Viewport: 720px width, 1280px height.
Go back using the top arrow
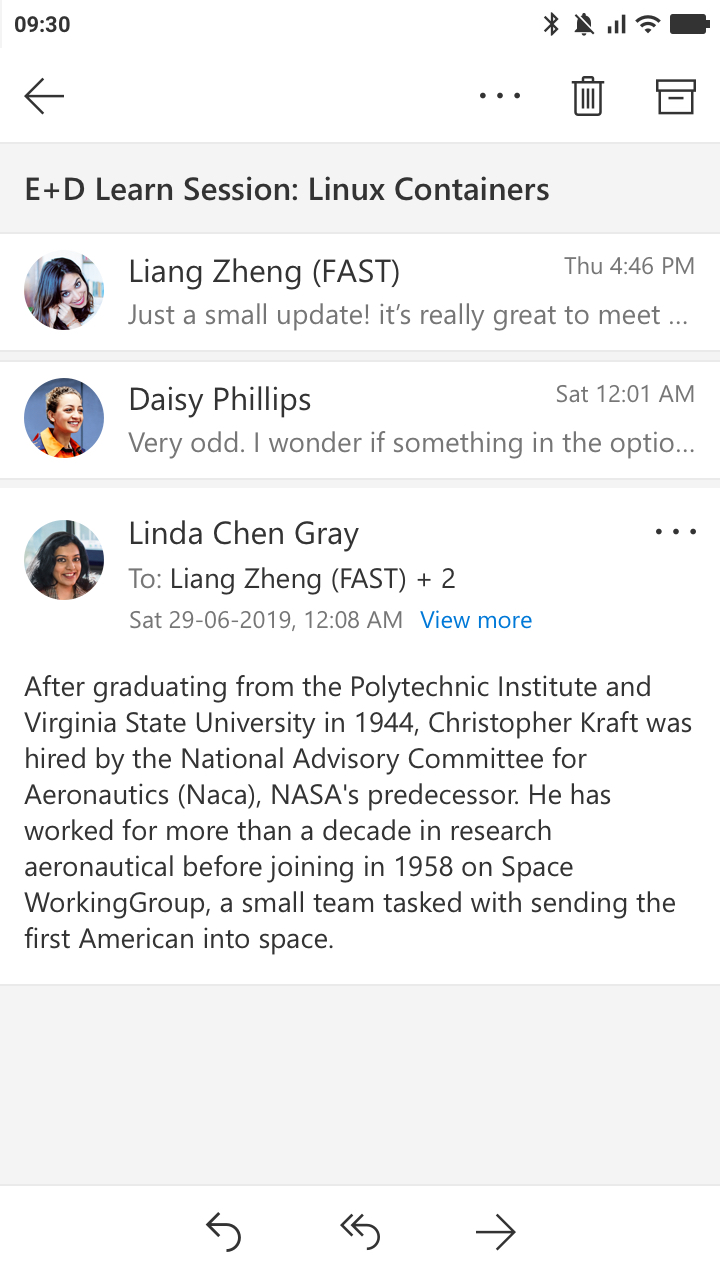[x=44, y=96]
